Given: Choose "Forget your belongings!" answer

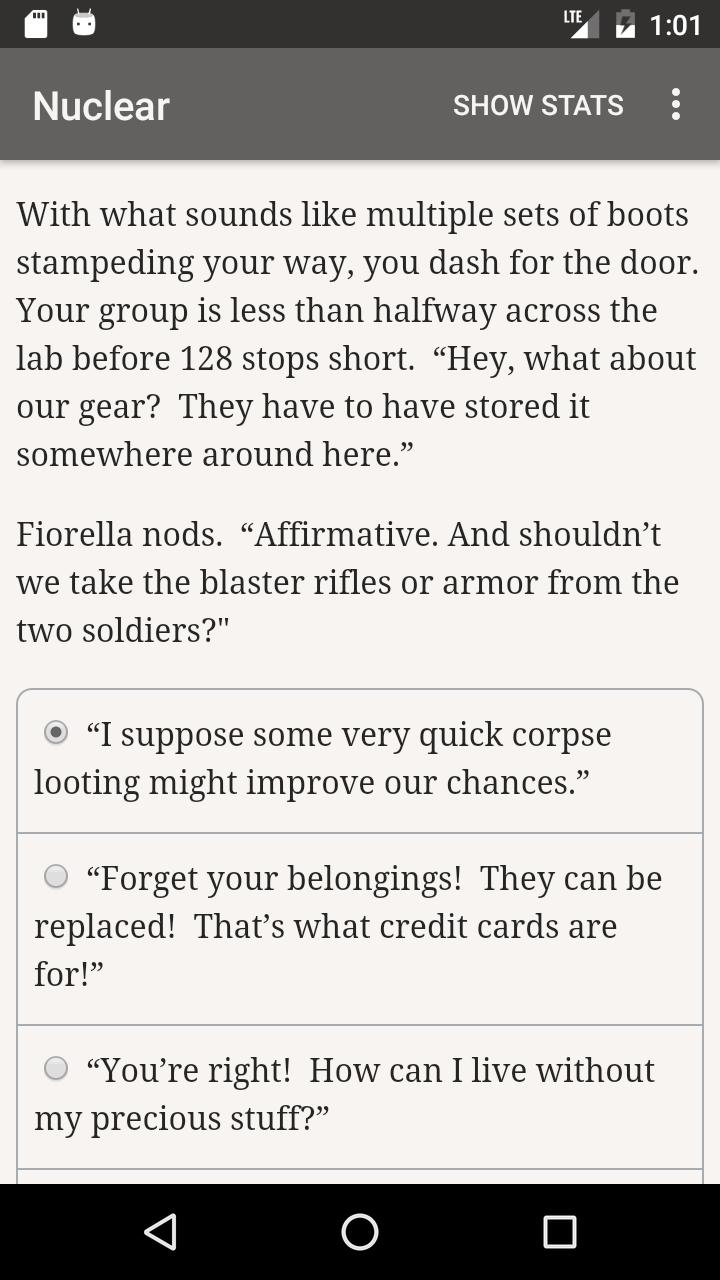Looking at the screenshot, I should (x=360, y=928).
